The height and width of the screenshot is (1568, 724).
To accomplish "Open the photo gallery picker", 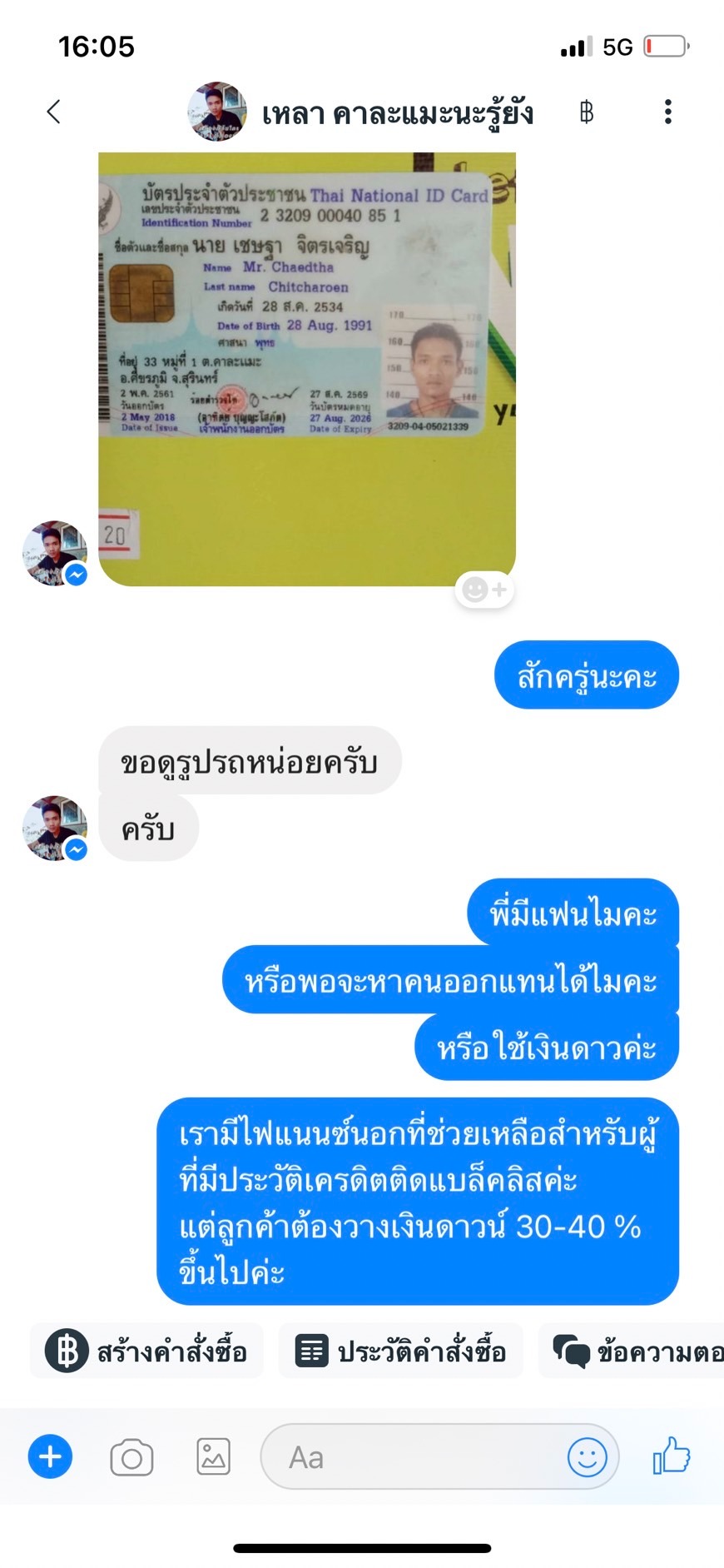I will [x=214, y=1457].
